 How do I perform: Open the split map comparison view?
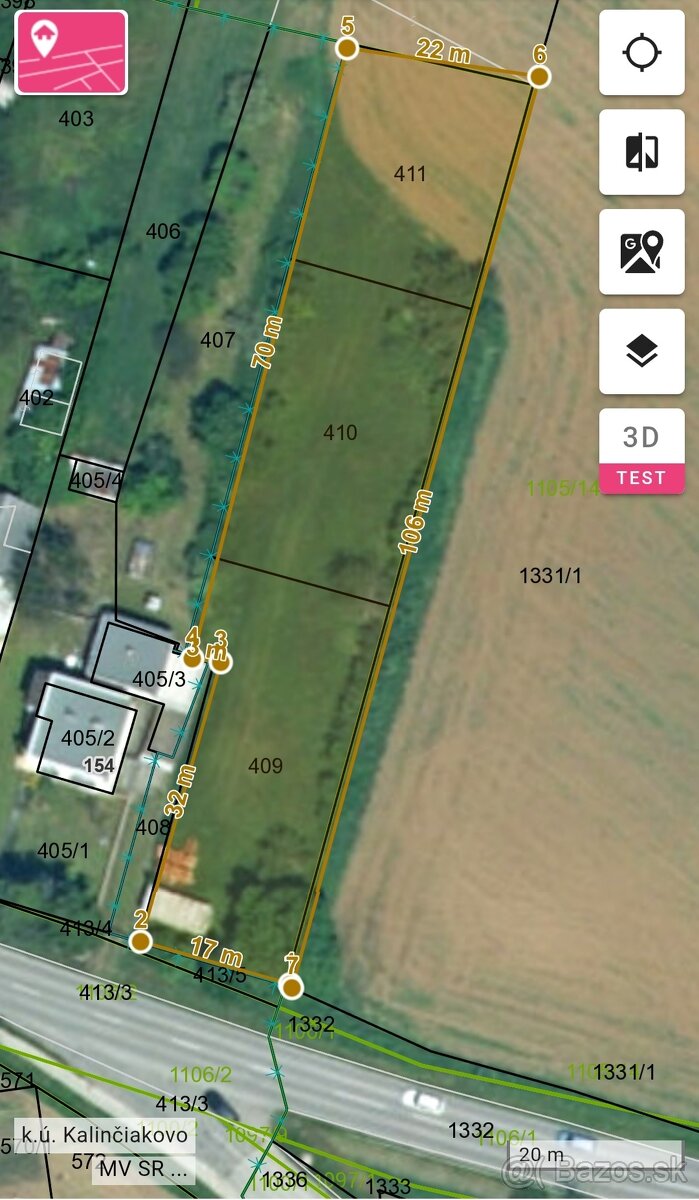click(x=641, y=152)
